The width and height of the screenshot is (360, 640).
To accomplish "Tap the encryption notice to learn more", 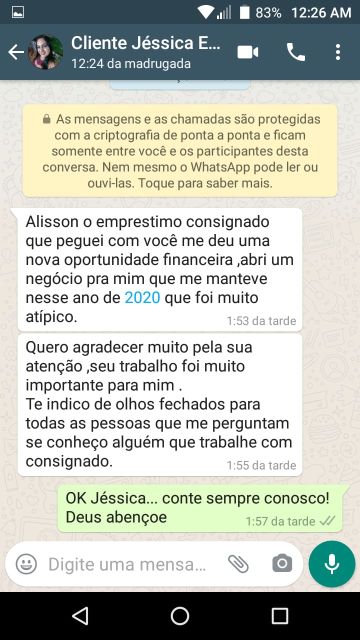I will click(x=180, y=151).
